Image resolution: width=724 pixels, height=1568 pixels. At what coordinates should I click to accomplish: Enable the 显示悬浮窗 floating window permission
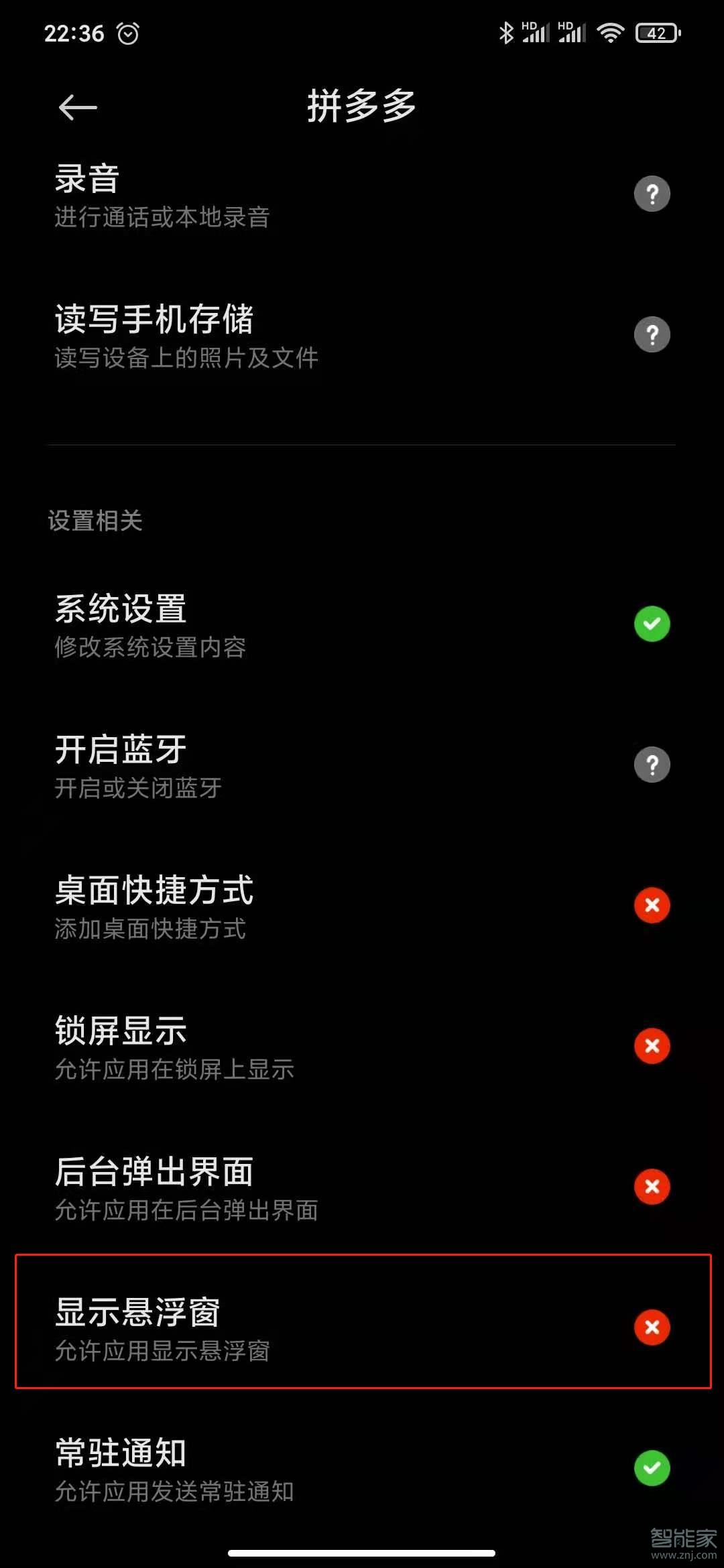pyautogui.click(x=651, y=1329)
